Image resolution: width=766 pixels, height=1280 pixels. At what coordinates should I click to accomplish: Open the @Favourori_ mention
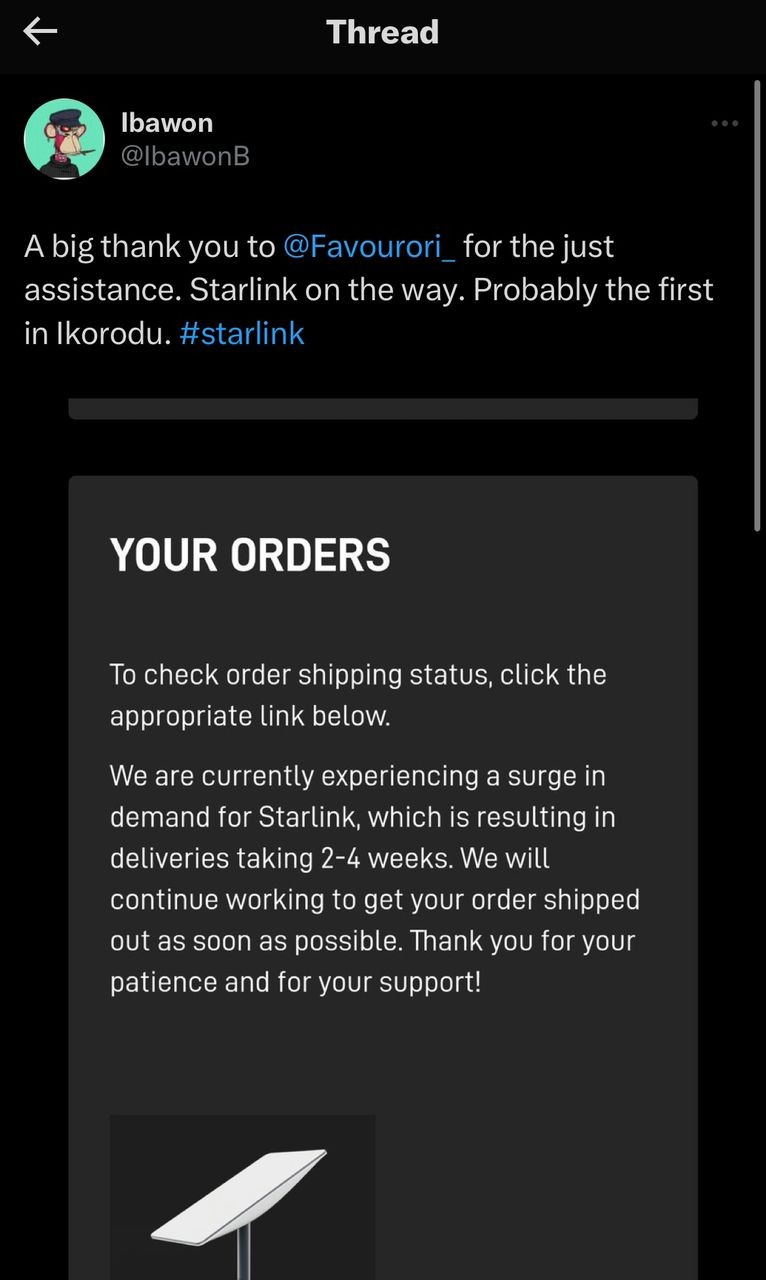click(x=369, y=246)
